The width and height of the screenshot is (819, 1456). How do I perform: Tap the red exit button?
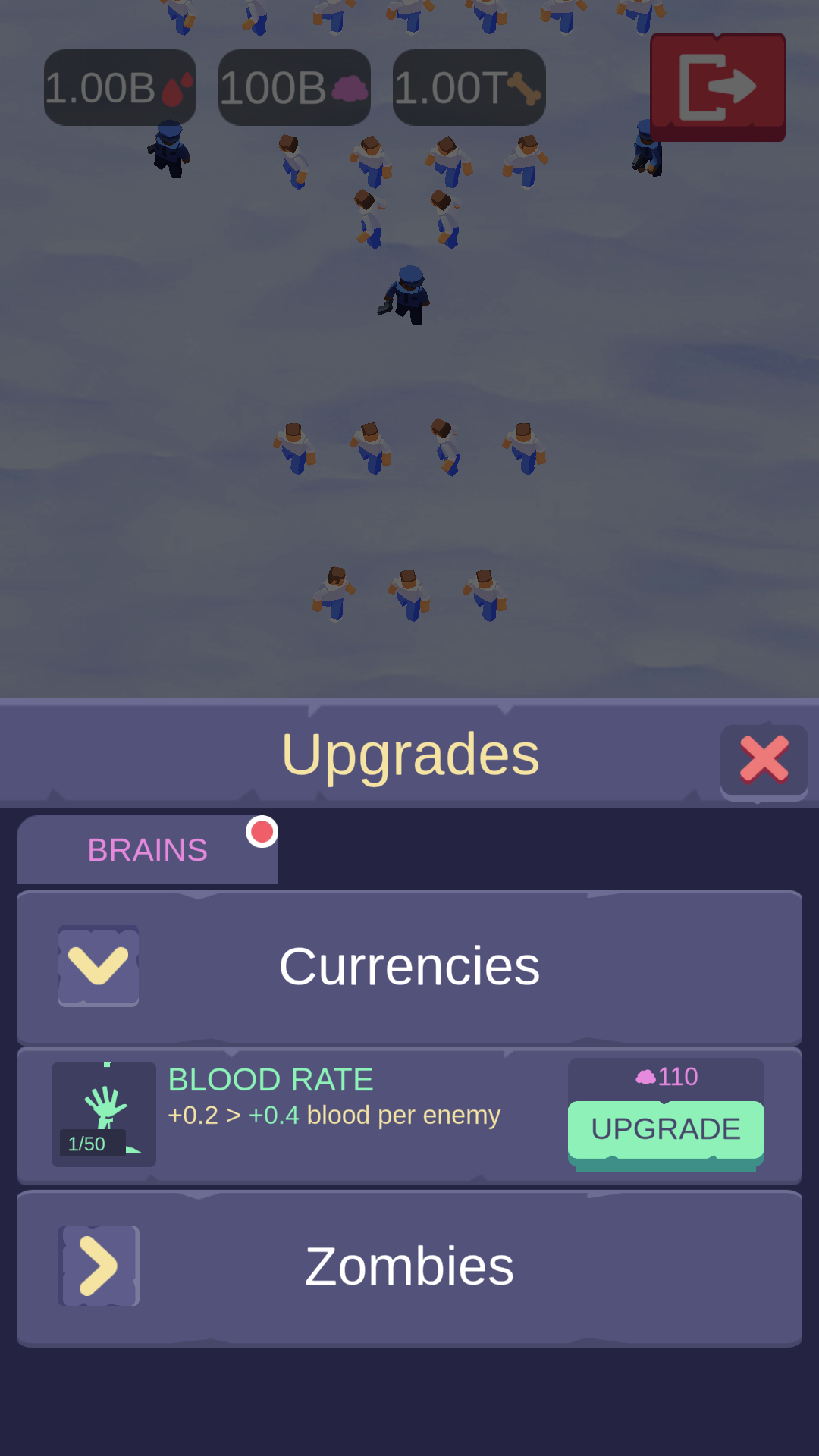click(717, 87)
